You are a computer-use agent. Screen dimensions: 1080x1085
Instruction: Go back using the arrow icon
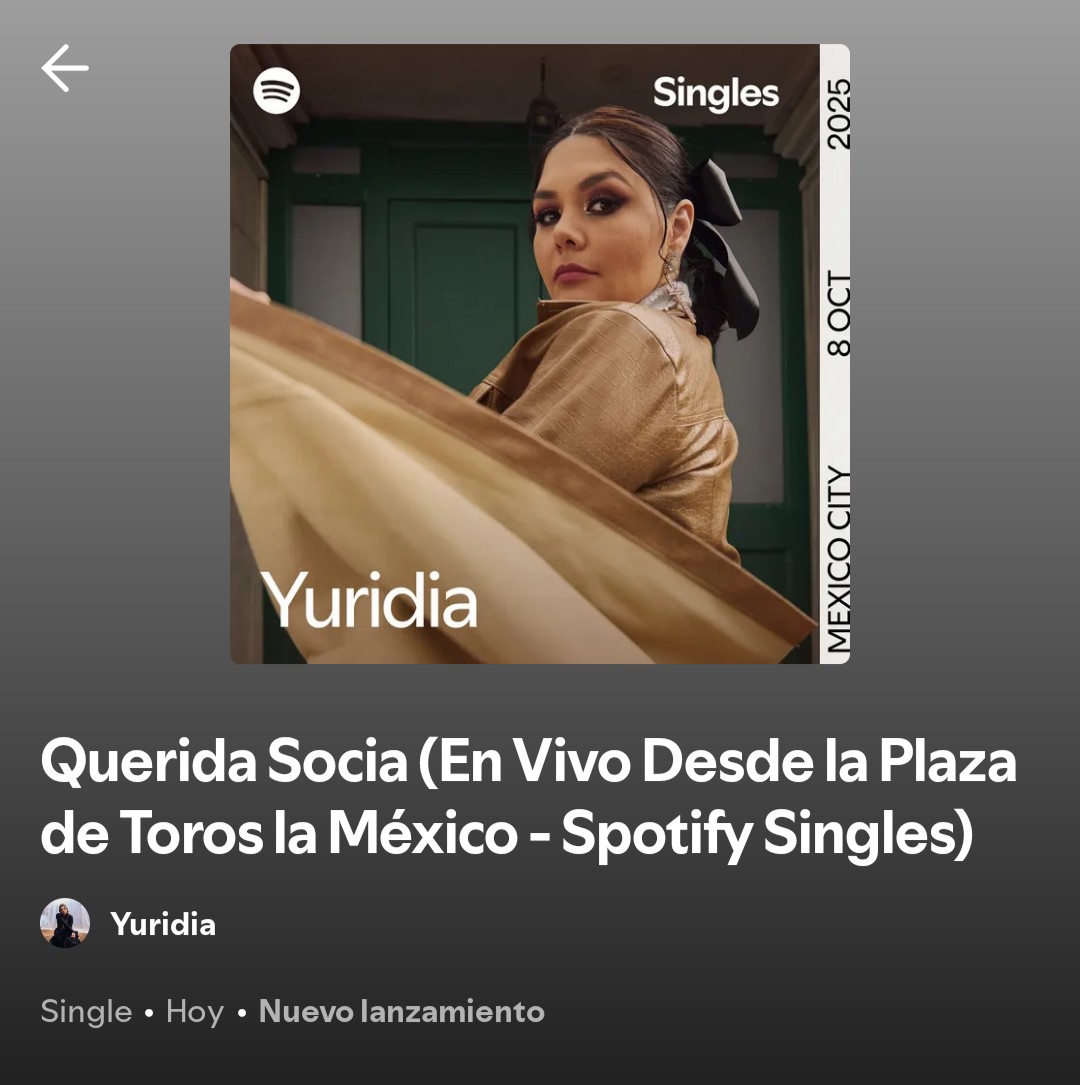tap(65, 68)
